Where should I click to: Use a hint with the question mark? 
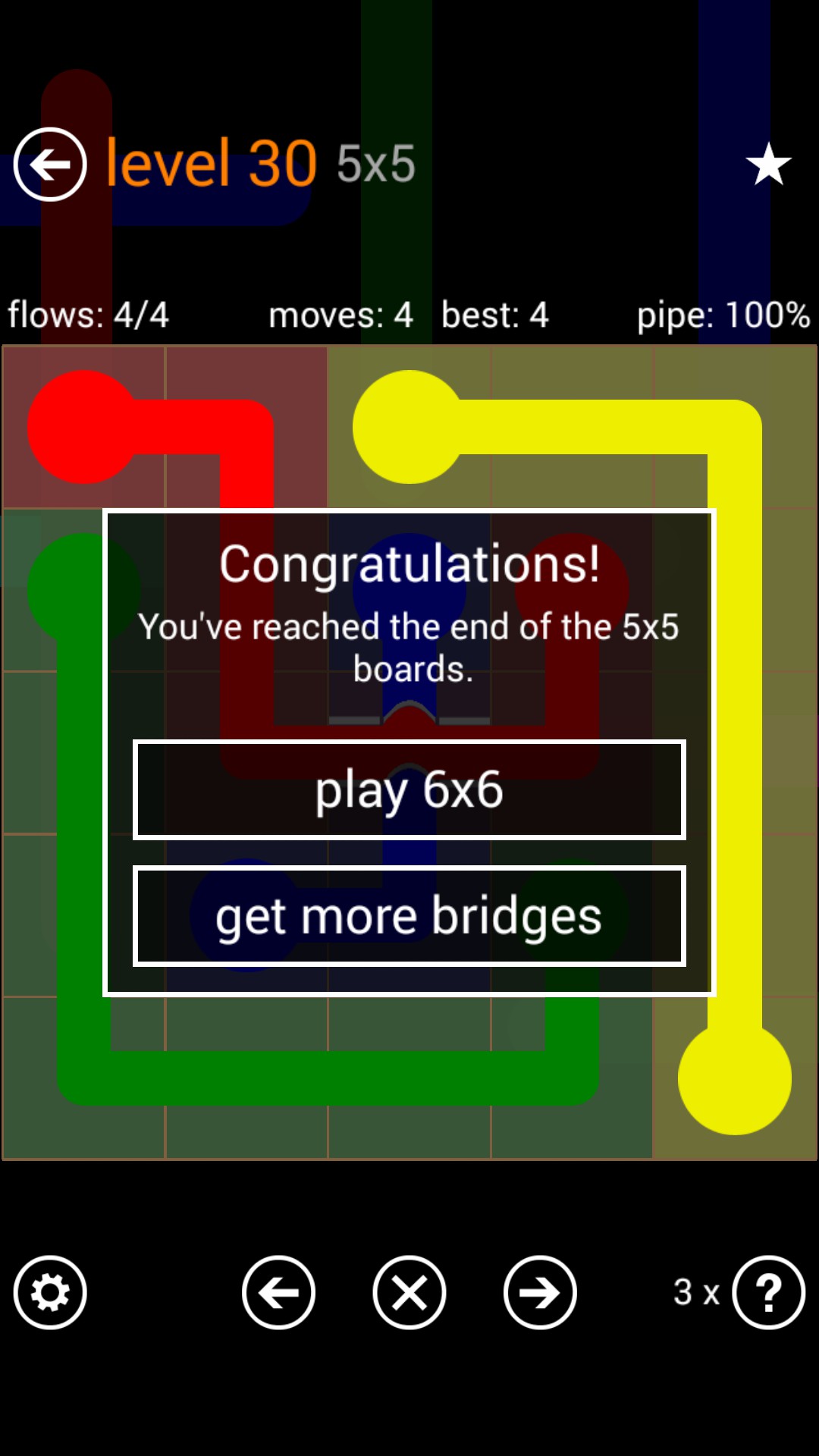pos(768,1292)
